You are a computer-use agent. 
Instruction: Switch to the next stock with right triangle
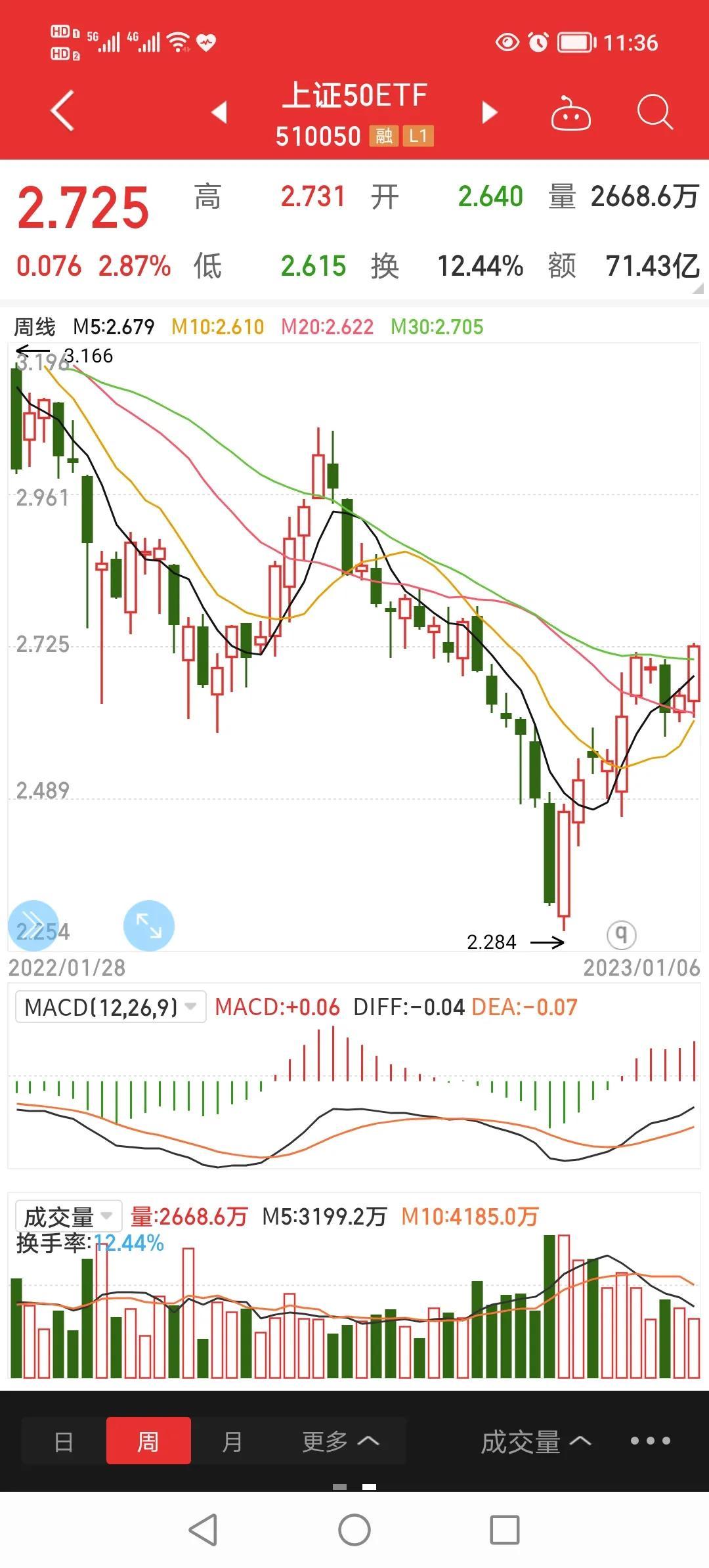tap(489, 112)
